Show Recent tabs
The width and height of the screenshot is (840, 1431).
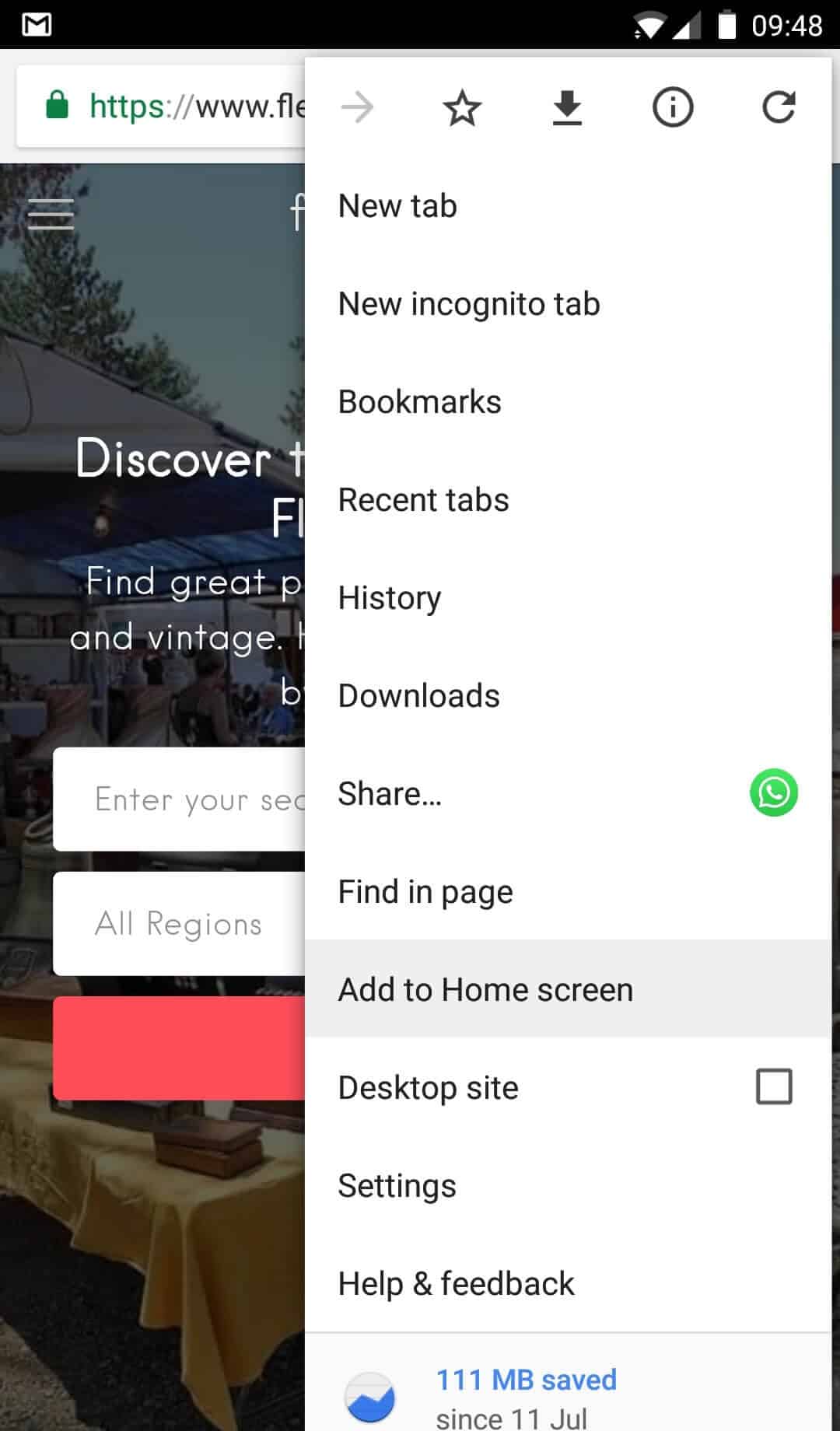pos(424,500)
